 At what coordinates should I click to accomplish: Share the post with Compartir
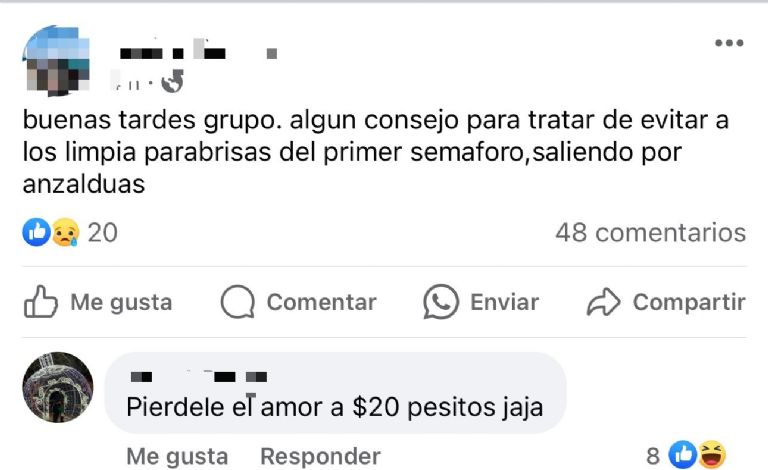click(666, 302)
